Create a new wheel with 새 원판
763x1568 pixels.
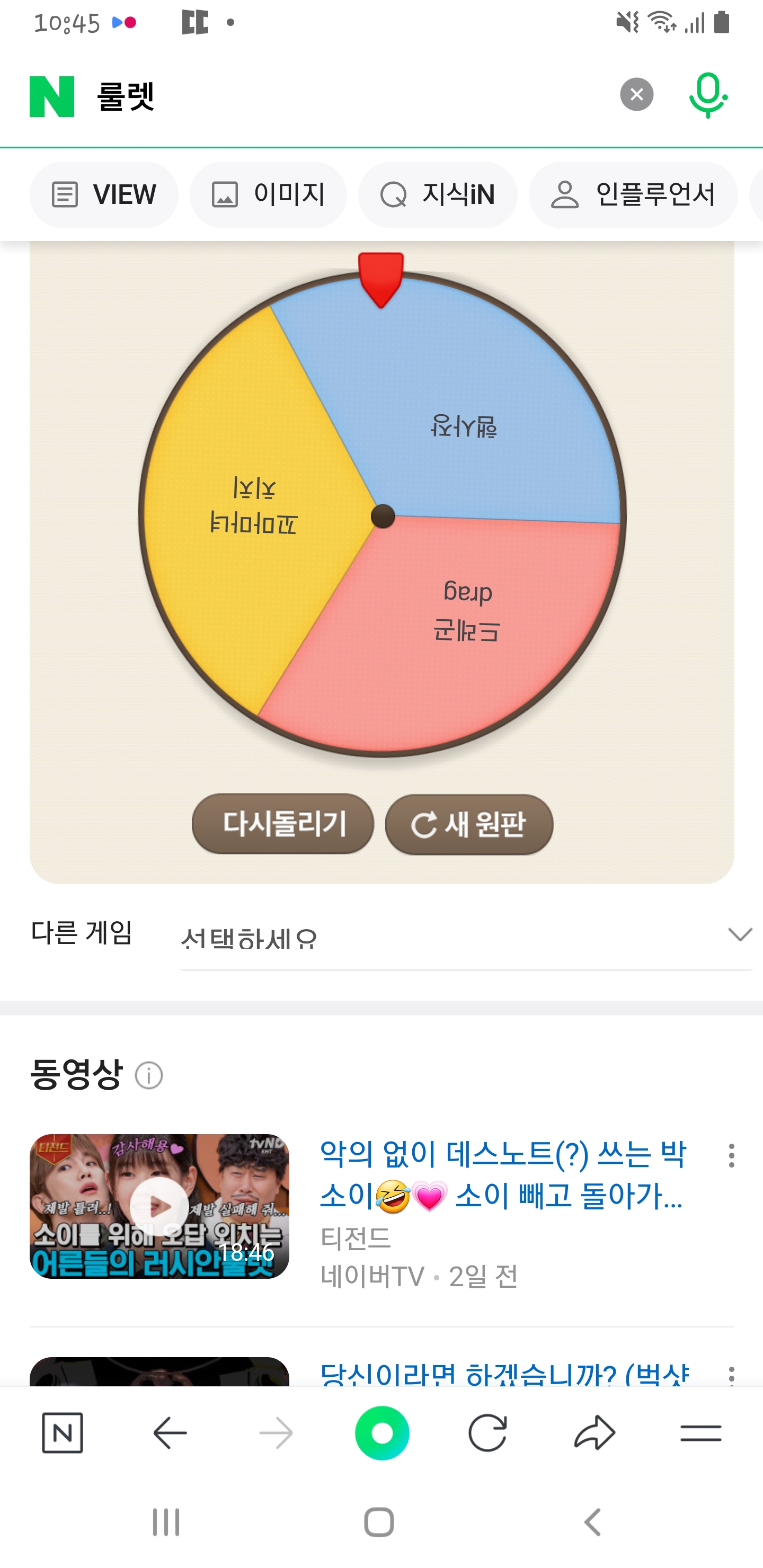469,824
